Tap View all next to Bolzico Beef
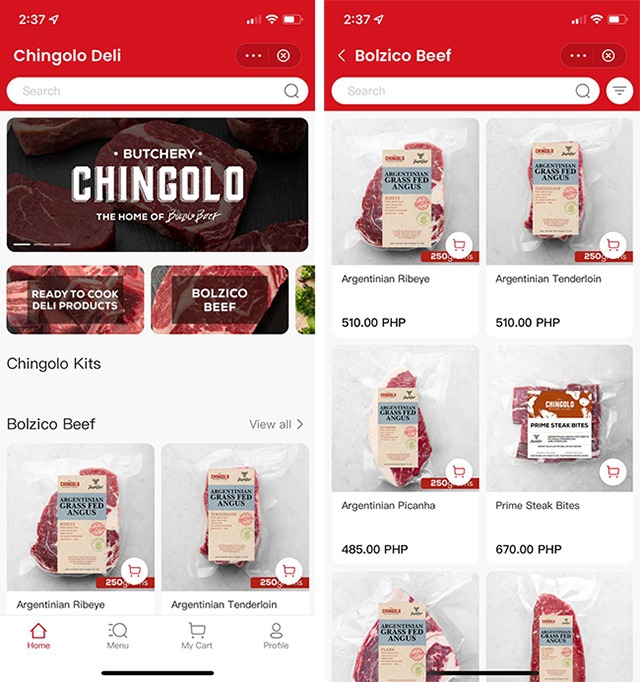The height and width of the screenshot is (682, 640). [276, 424]
